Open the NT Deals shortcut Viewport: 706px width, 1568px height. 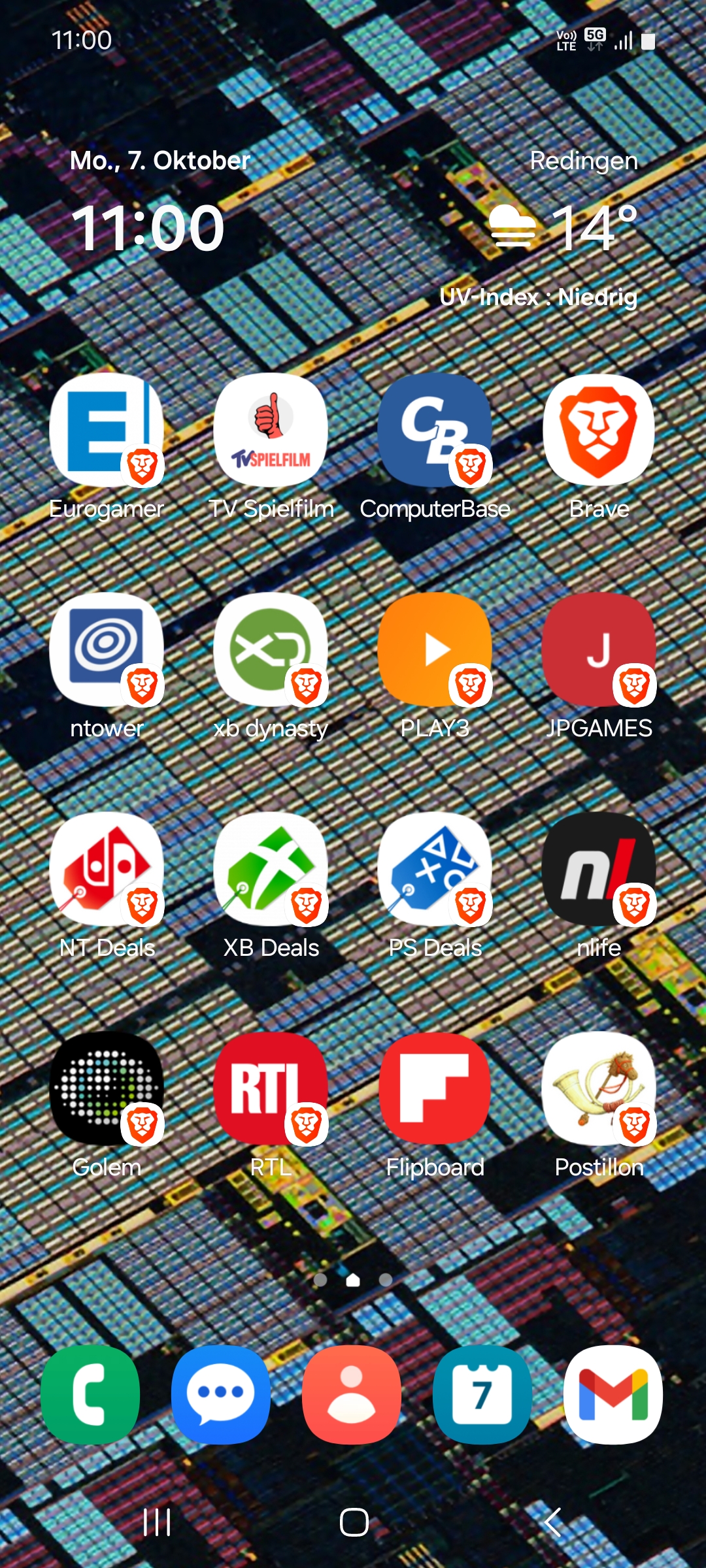pos(107,870)
